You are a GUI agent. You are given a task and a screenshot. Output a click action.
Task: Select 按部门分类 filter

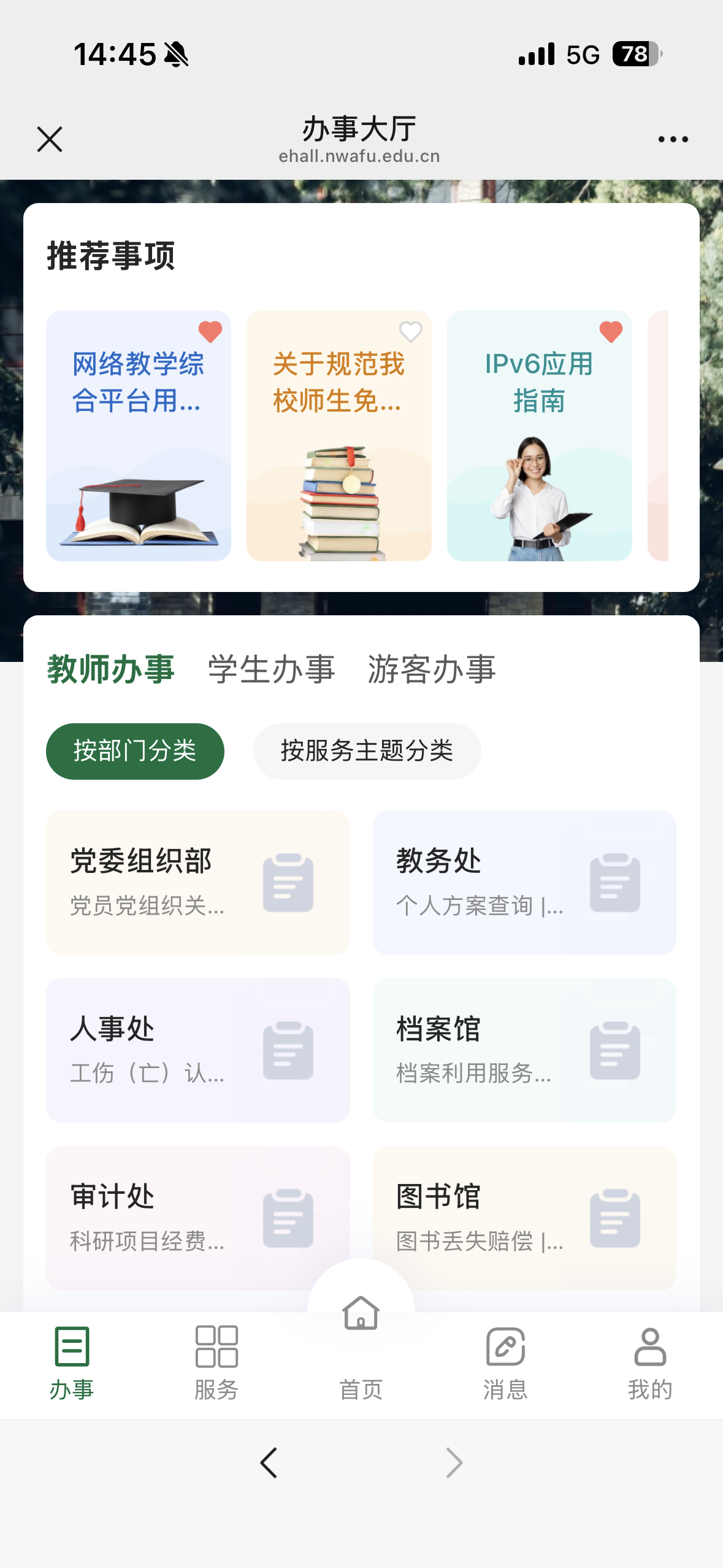pos(134,751)
